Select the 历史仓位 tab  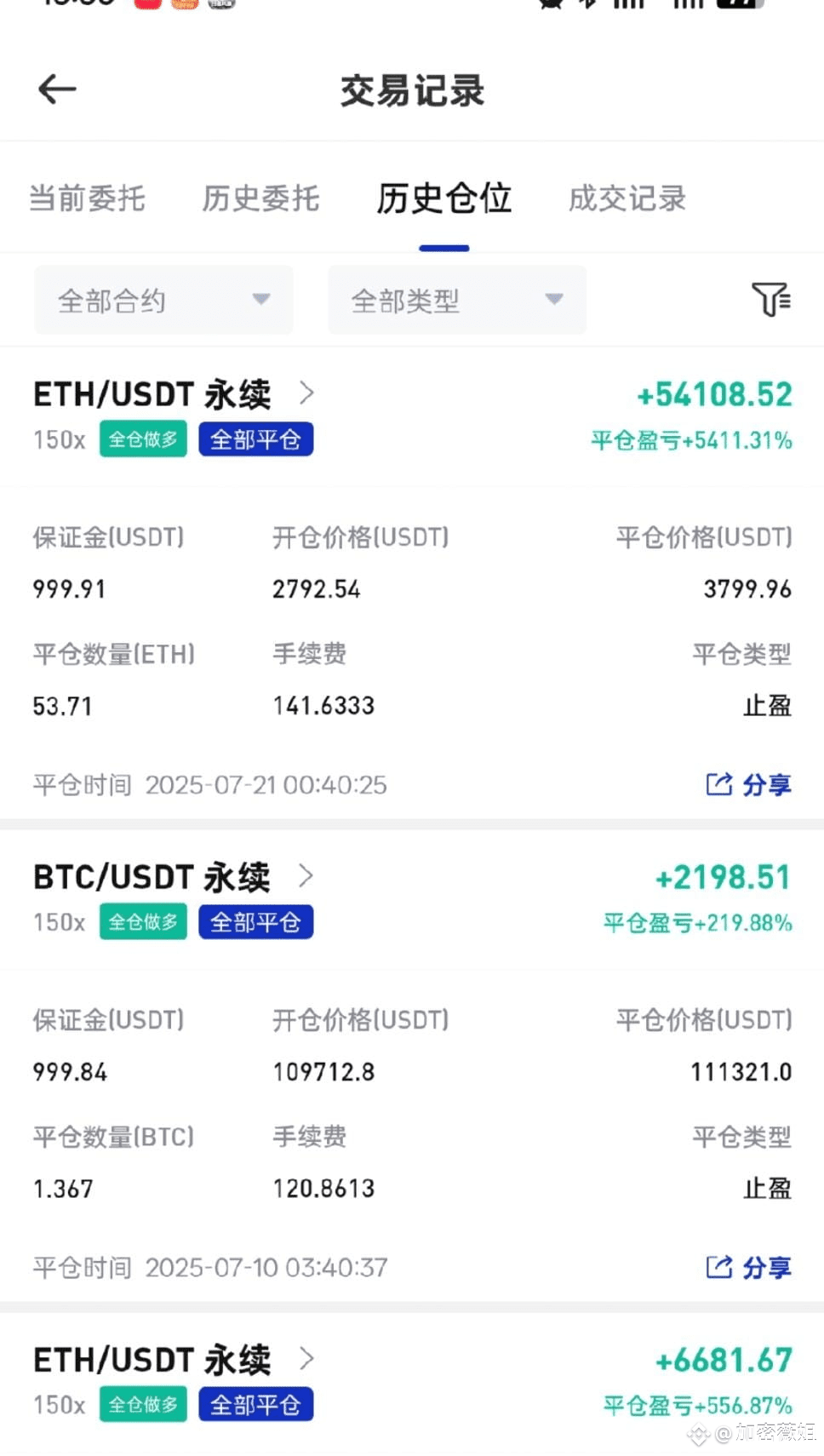443,198
